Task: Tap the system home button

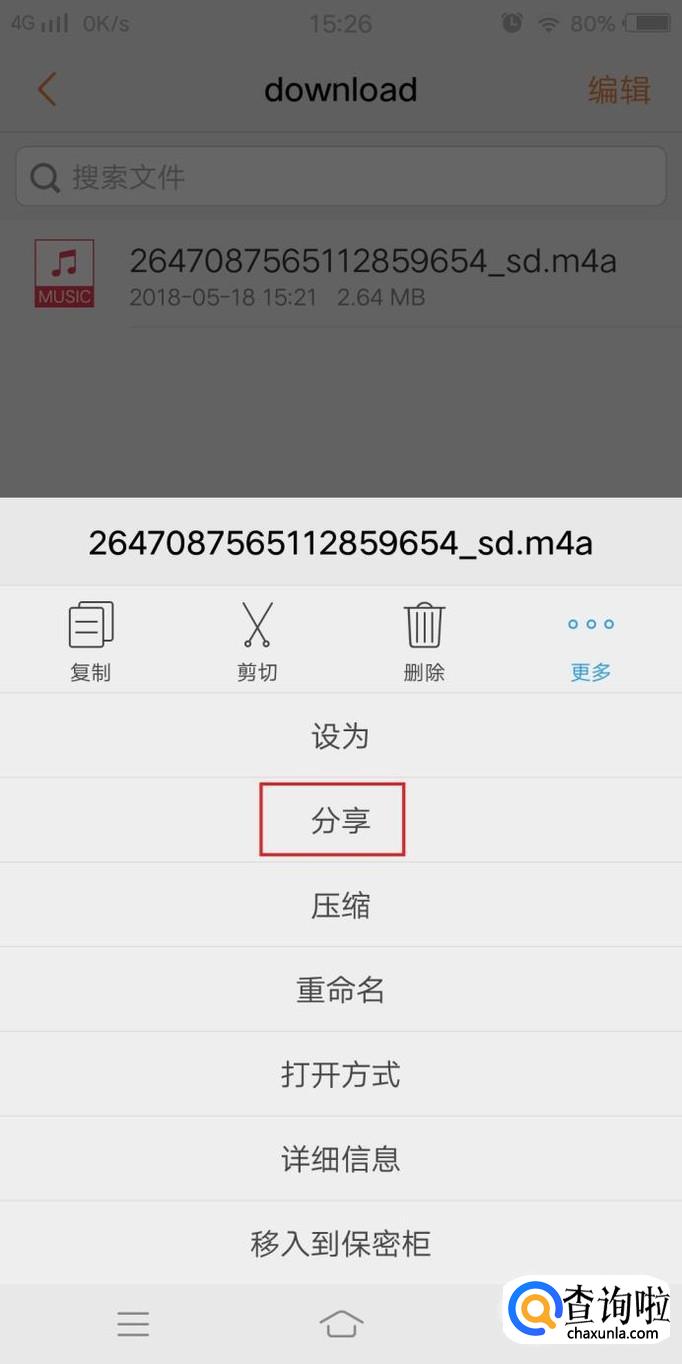Action: tap(341, 1324)
